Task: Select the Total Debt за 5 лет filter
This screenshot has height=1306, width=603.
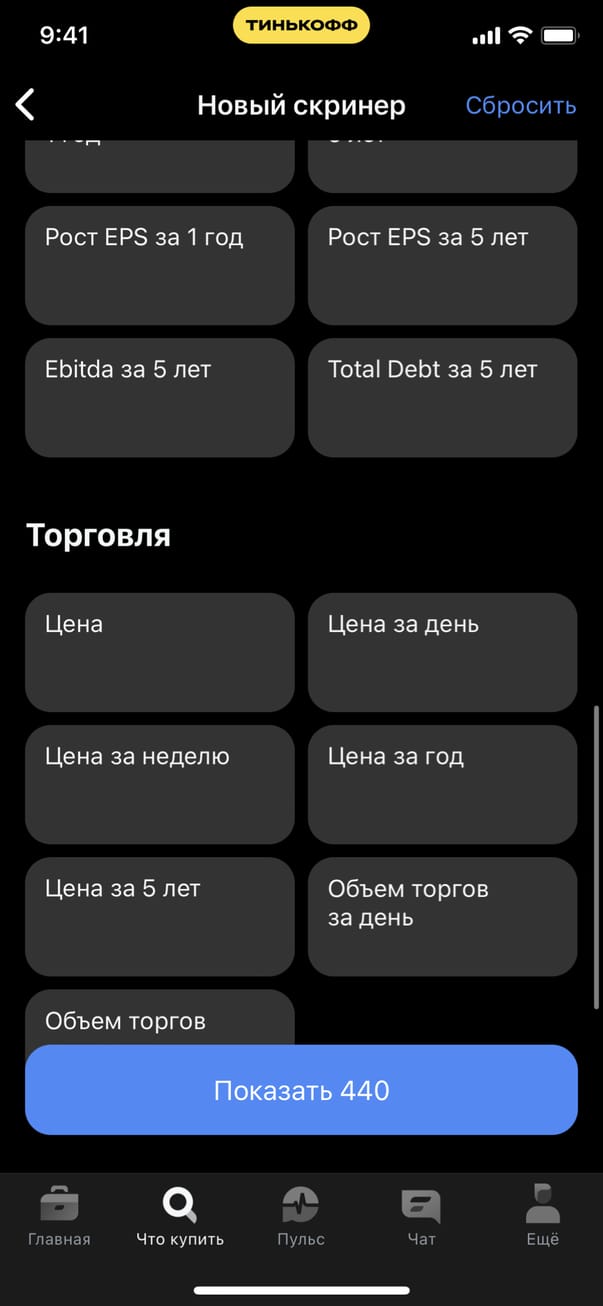Action: tap(442, 397)
